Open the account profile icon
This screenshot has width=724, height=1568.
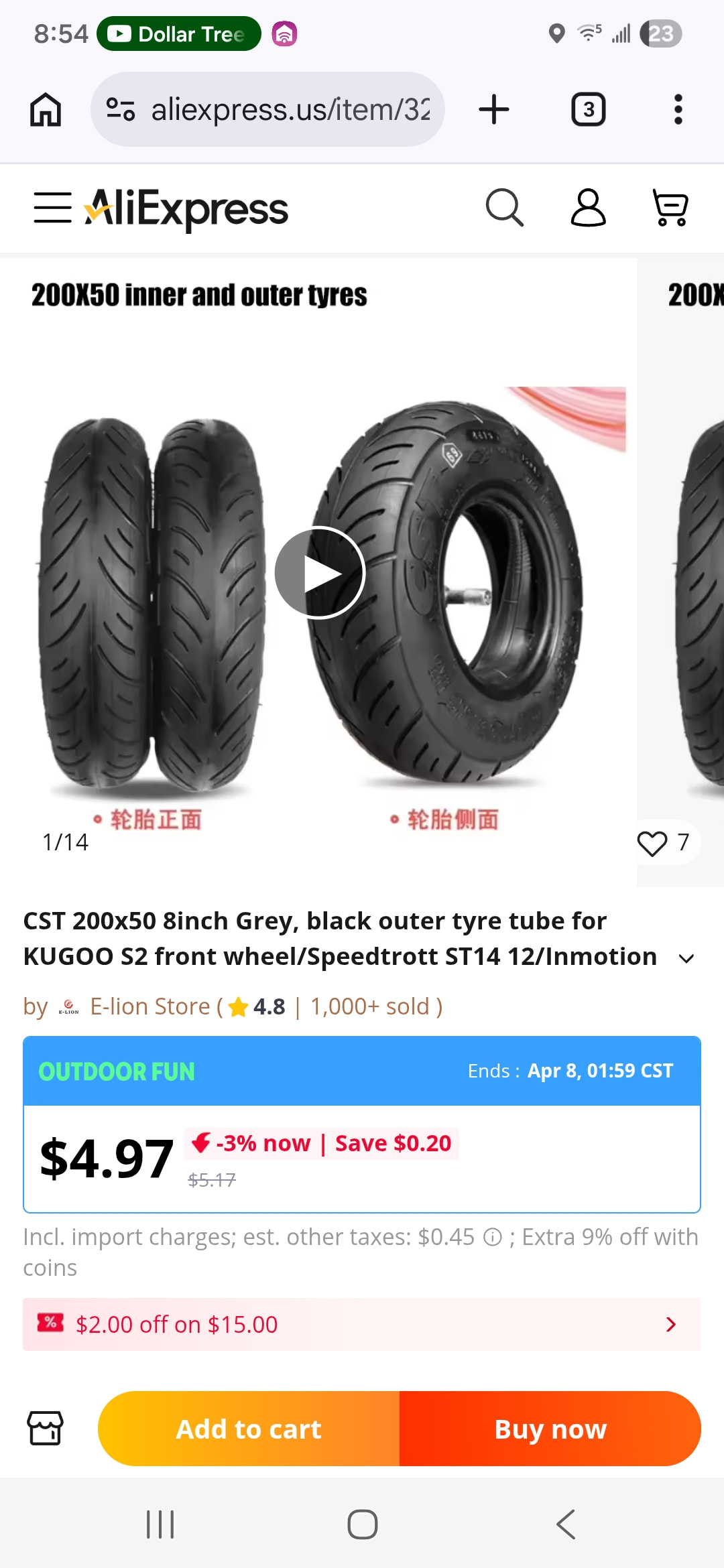pos(588,207)
